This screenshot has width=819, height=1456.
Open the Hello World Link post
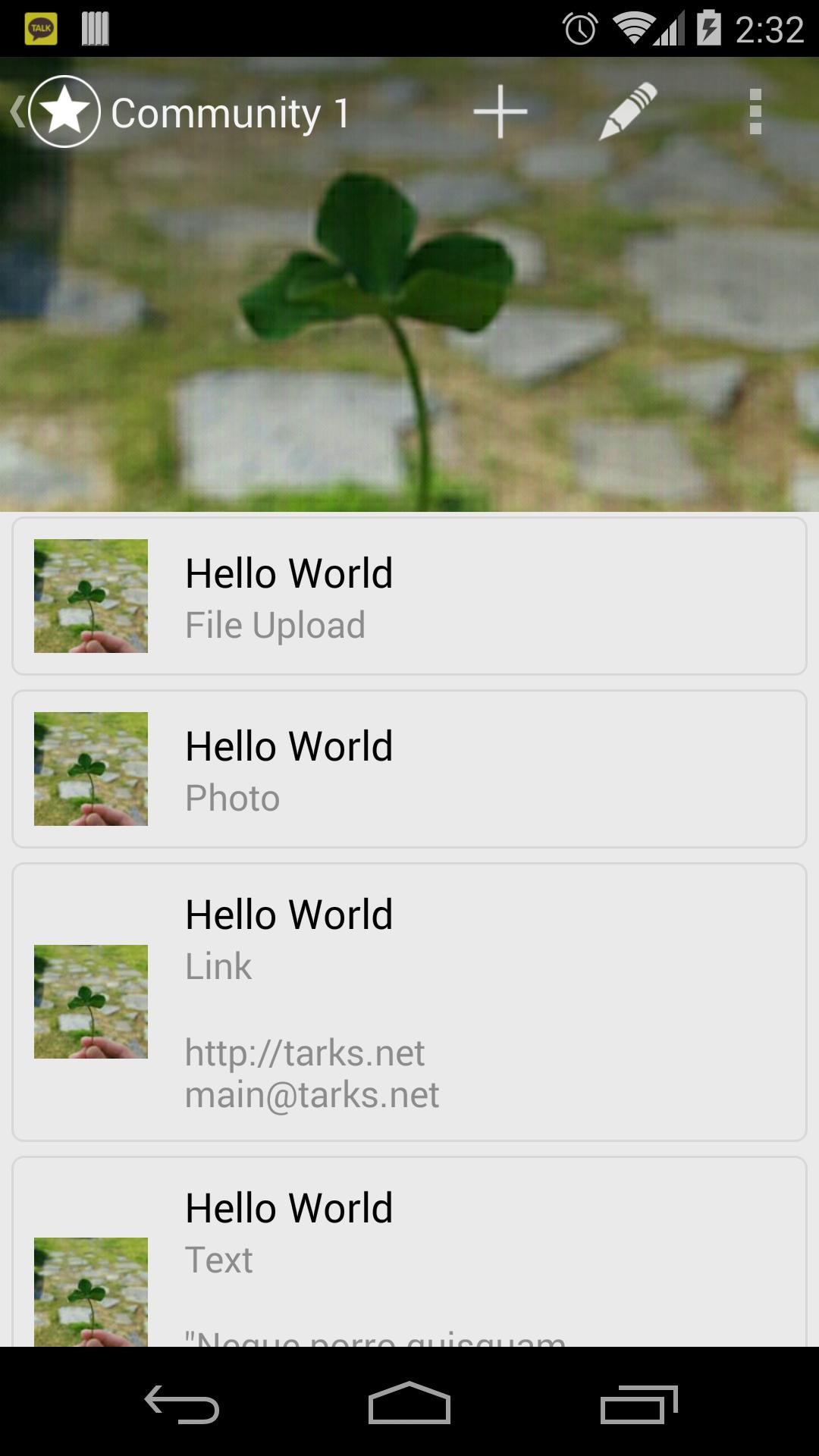point(409,1002)
